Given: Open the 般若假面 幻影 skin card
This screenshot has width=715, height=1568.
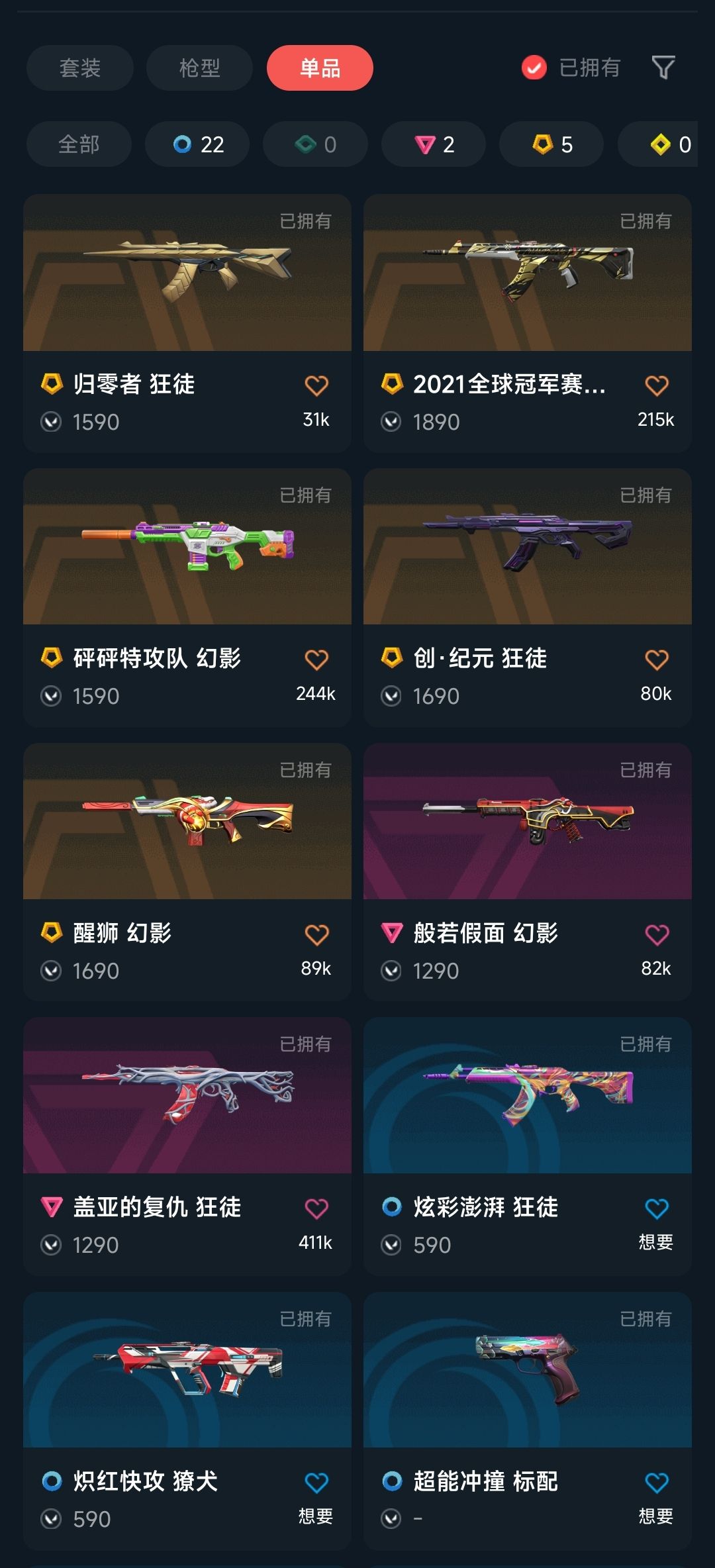Looking at the screenshot, I should pos(528,872).
